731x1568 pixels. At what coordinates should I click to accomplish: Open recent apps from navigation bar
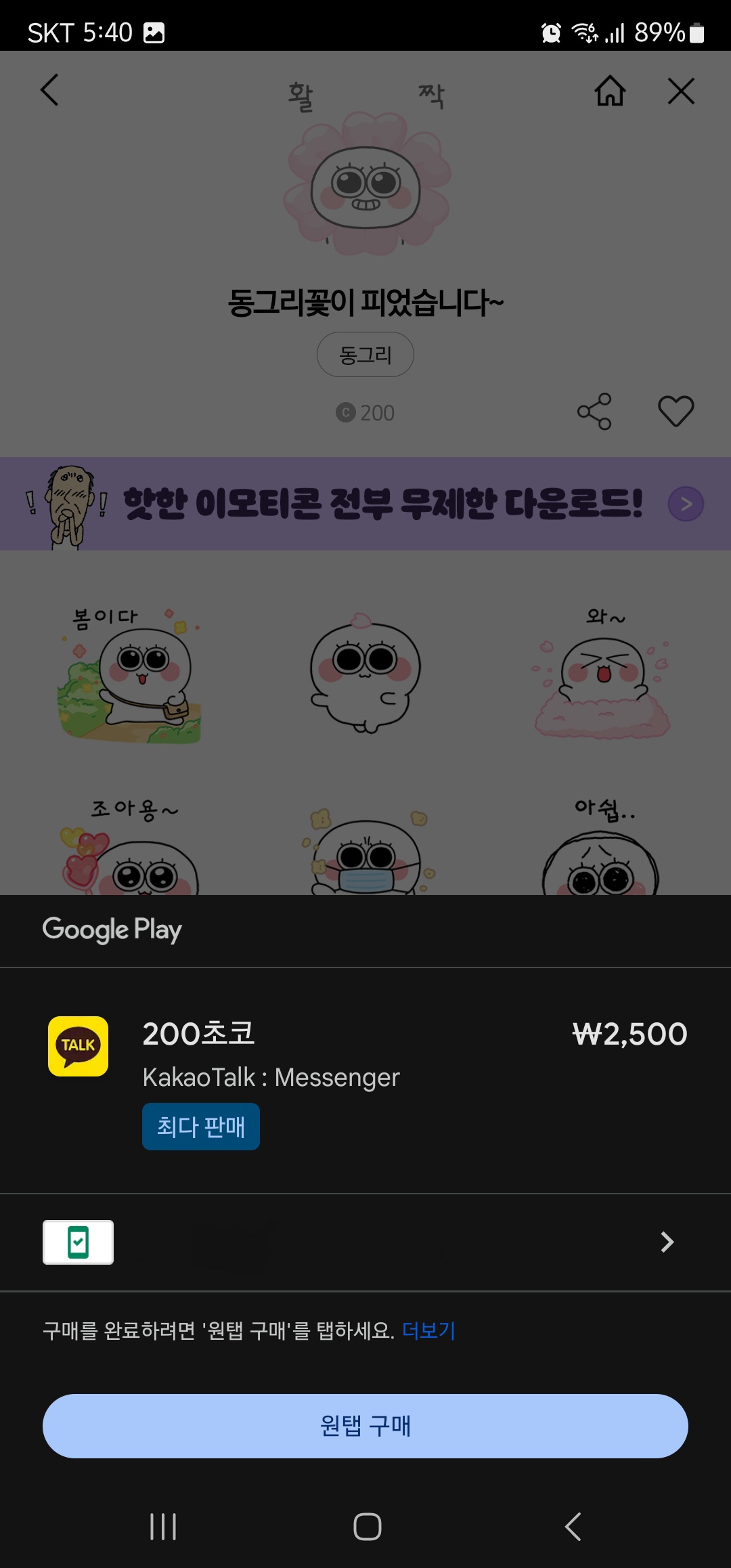[x=163, y=1526]
